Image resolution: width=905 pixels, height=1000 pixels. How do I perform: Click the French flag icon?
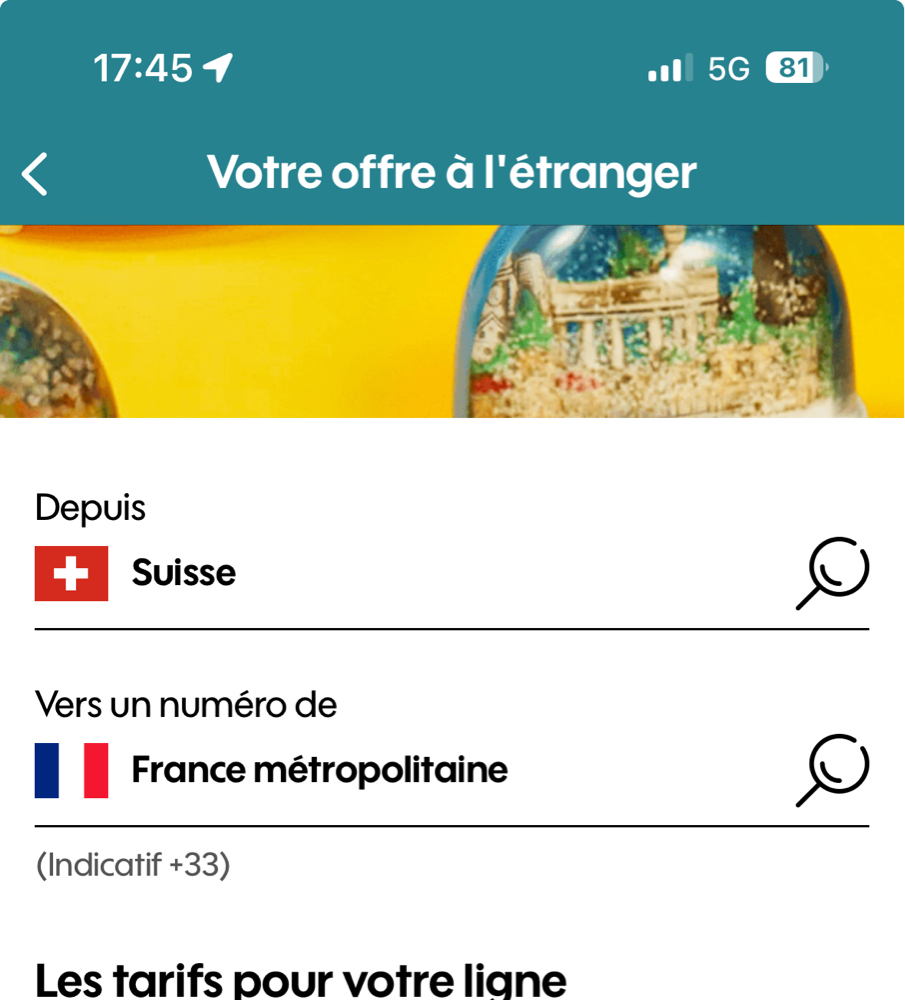click(69, 768)
